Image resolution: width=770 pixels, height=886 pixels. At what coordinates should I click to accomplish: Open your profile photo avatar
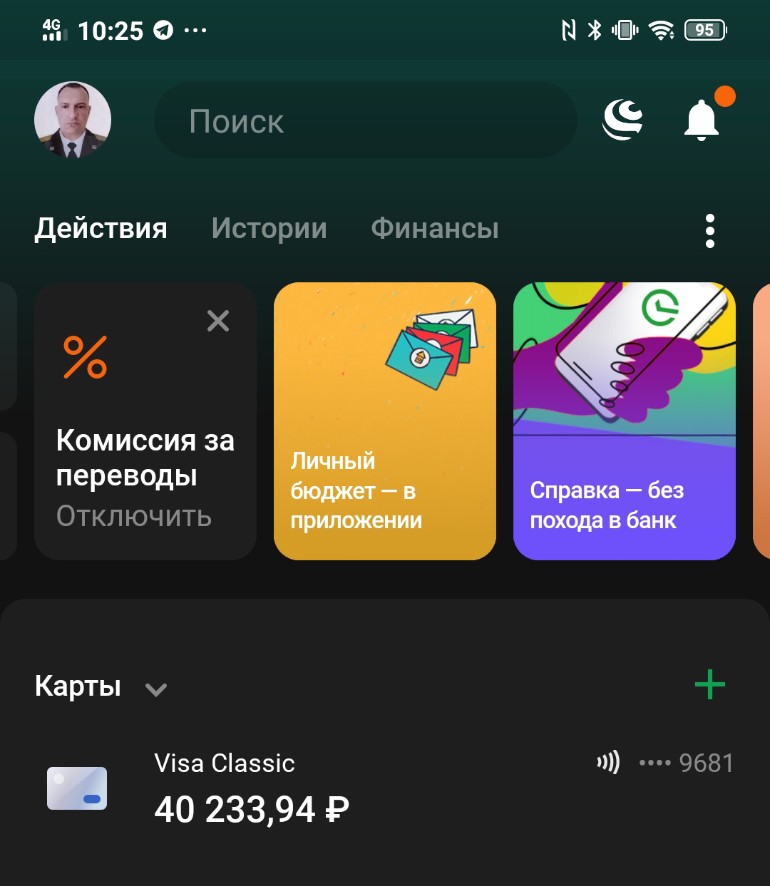coord(73,118)
